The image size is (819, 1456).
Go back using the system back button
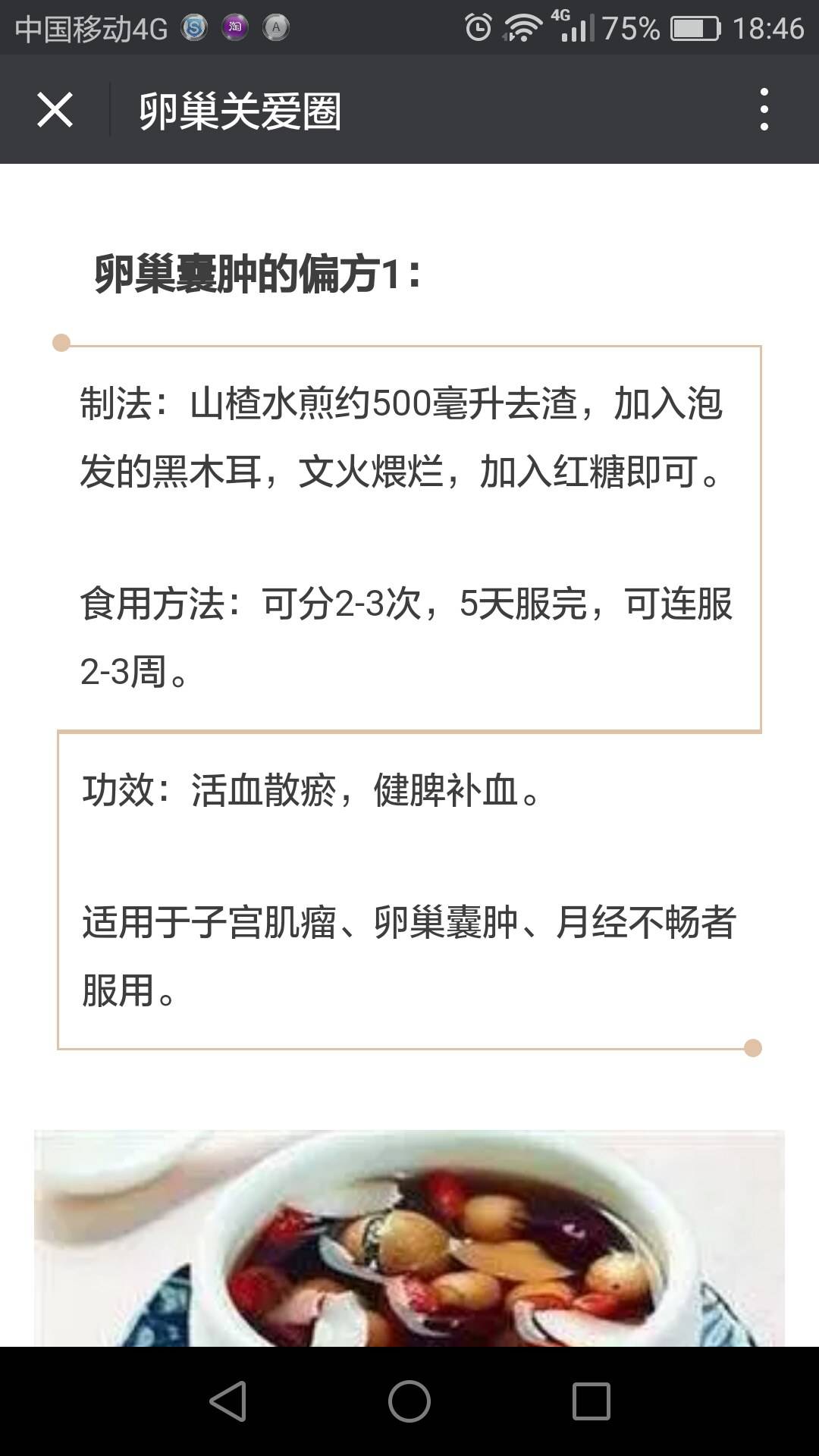pyautogui.click(x=227, y=1401)
